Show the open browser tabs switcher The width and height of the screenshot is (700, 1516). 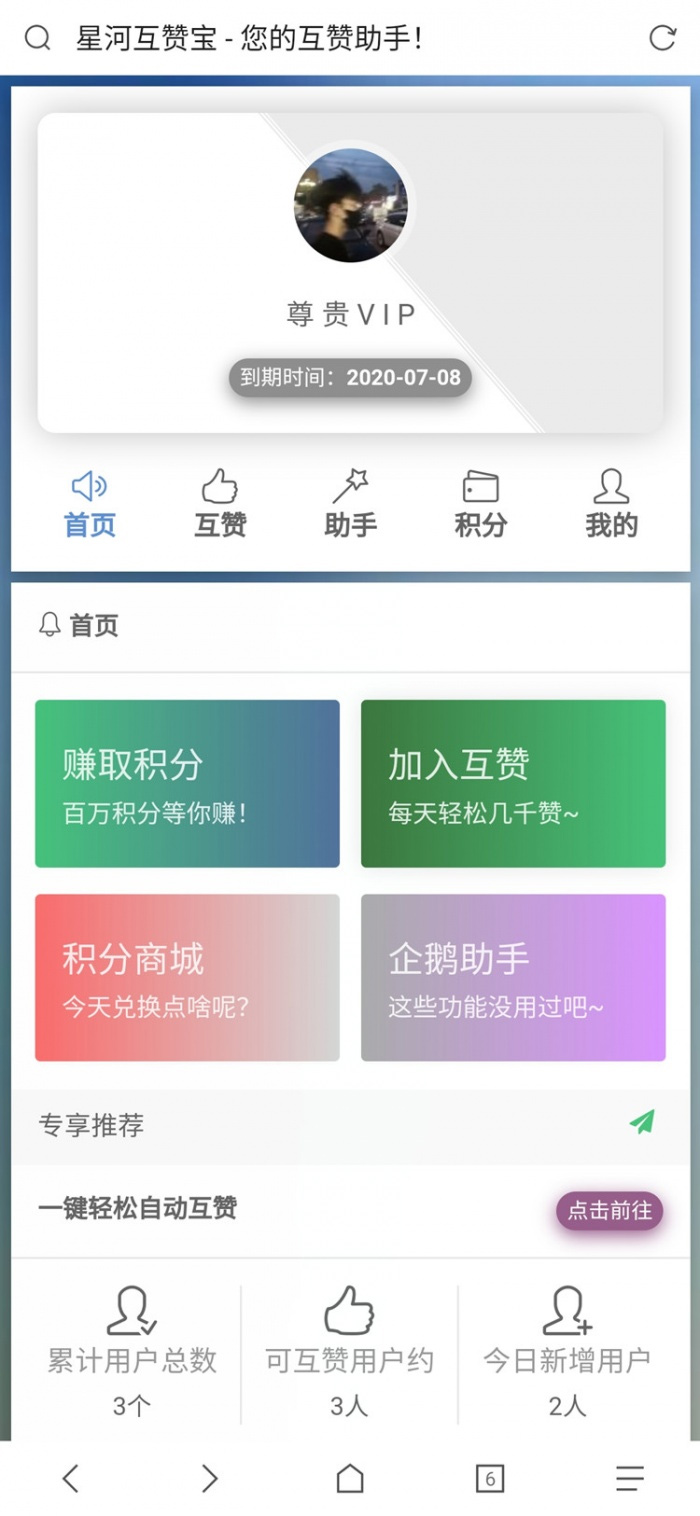click(489, 1478)
